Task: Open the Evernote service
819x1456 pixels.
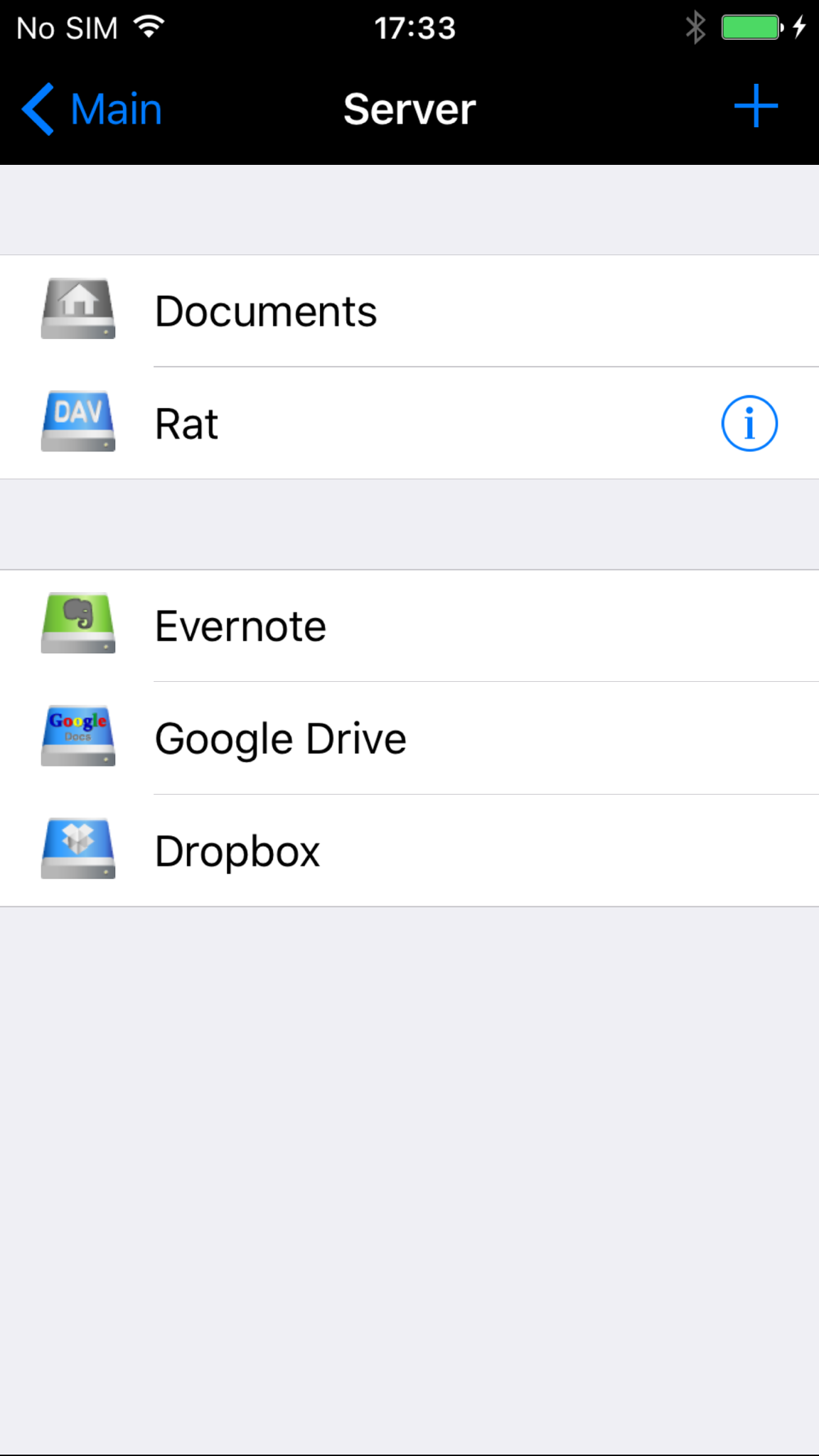Action: (x=409, y=626)
